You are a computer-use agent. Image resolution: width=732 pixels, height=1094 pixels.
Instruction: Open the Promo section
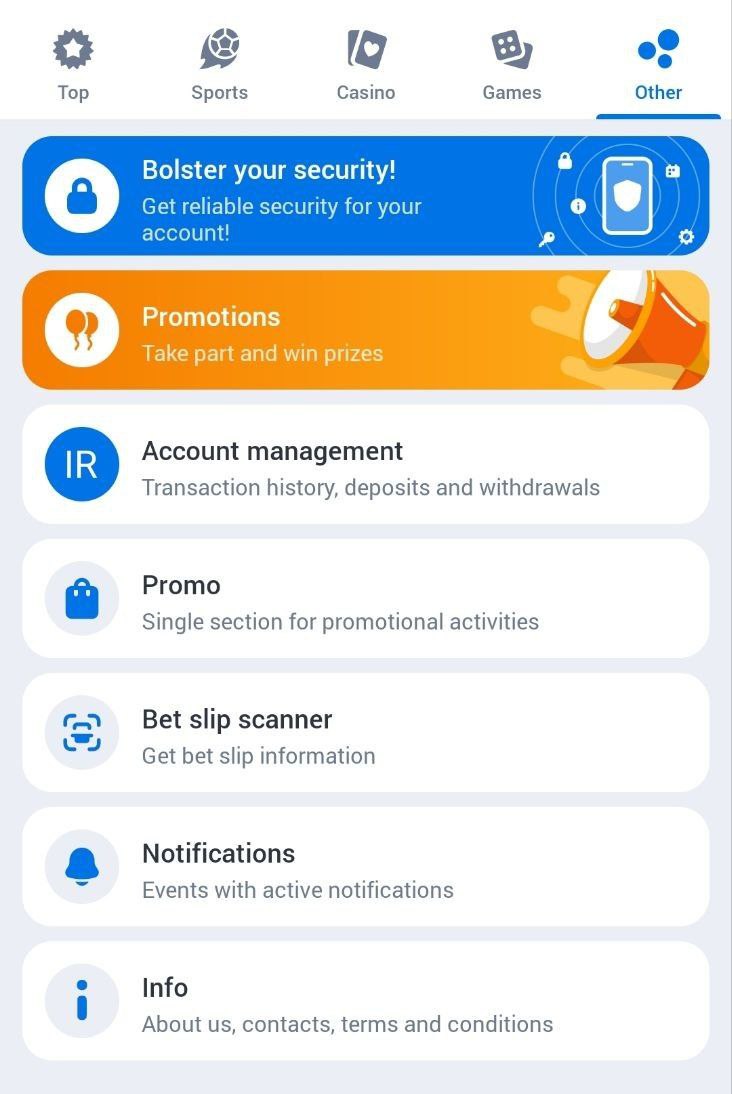tap(366, 599)
